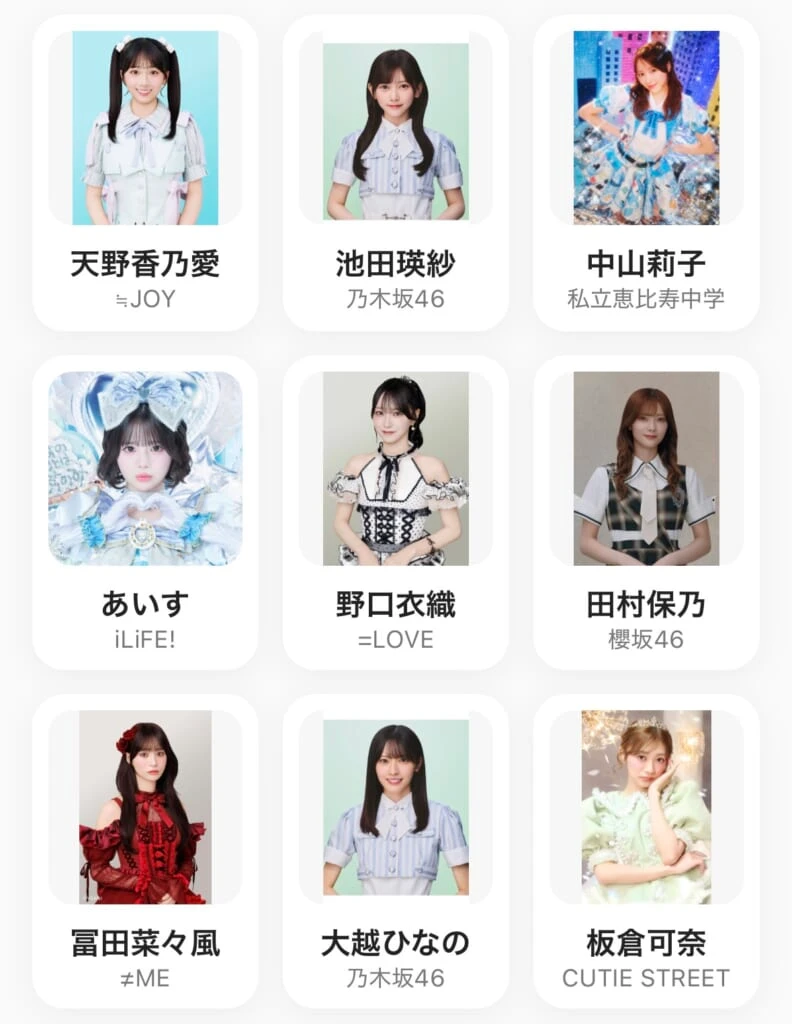Viewport: 792px width, 1024px height.
Task: Choose 田村保乃 from 櫻坂46
Action: click(x=646, y=513)
